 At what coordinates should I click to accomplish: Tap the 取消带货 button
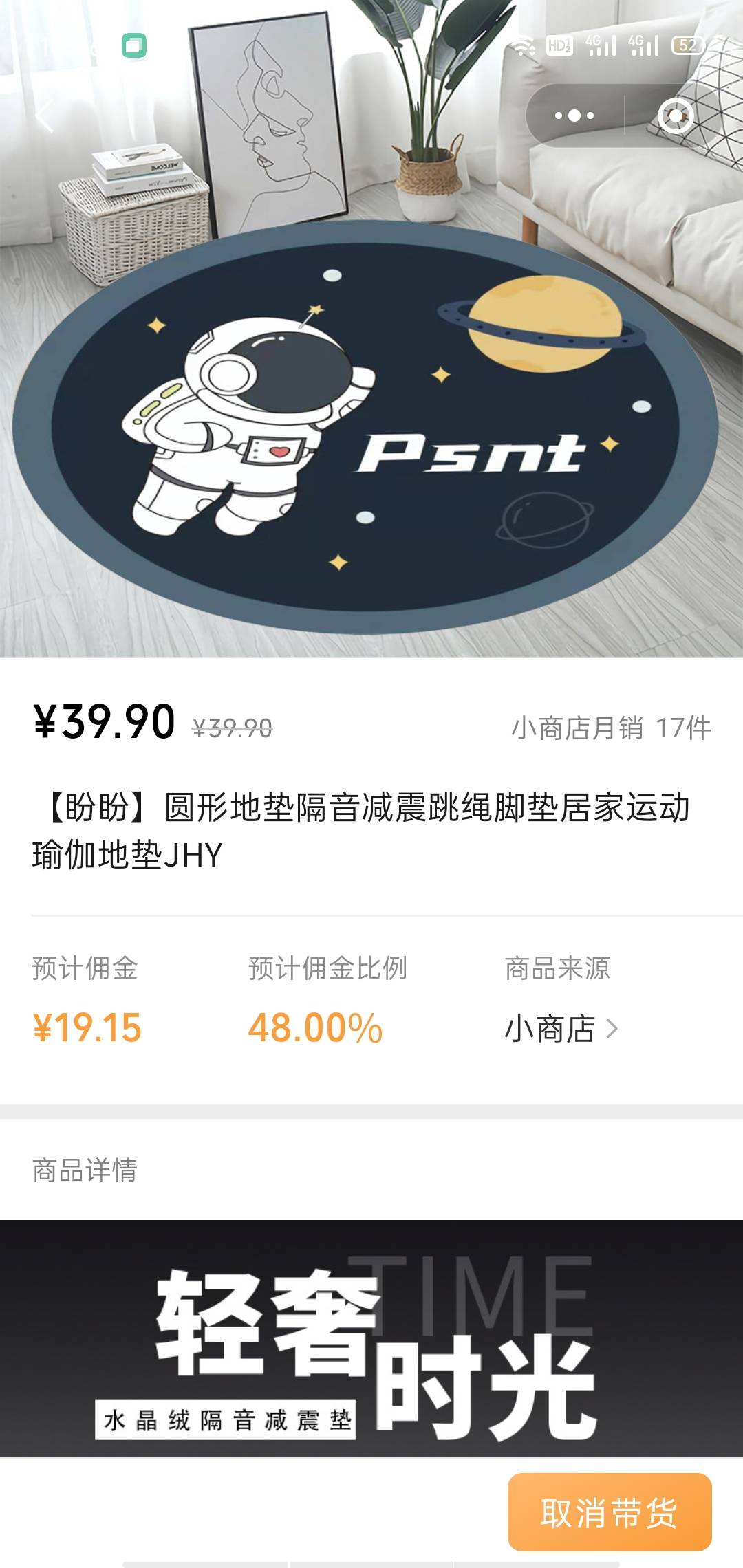point(609,1513)
